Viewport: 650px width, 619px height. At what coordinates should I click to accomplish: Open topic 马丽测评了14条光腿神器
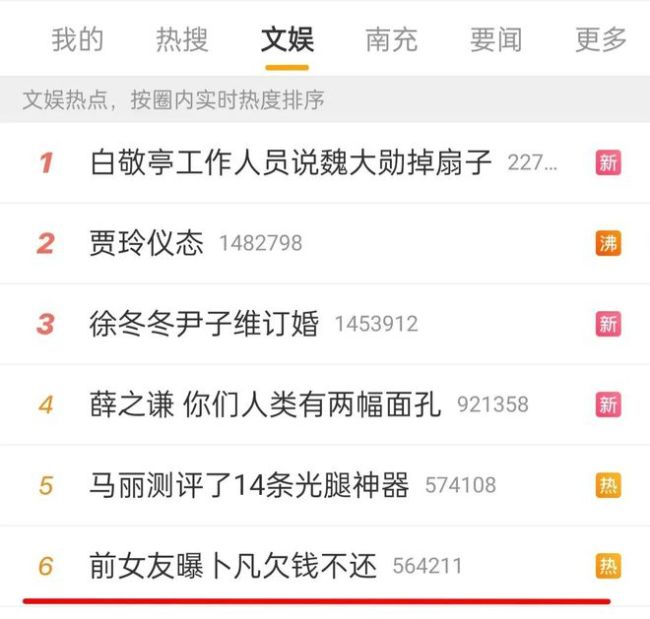tap(249, 486)
